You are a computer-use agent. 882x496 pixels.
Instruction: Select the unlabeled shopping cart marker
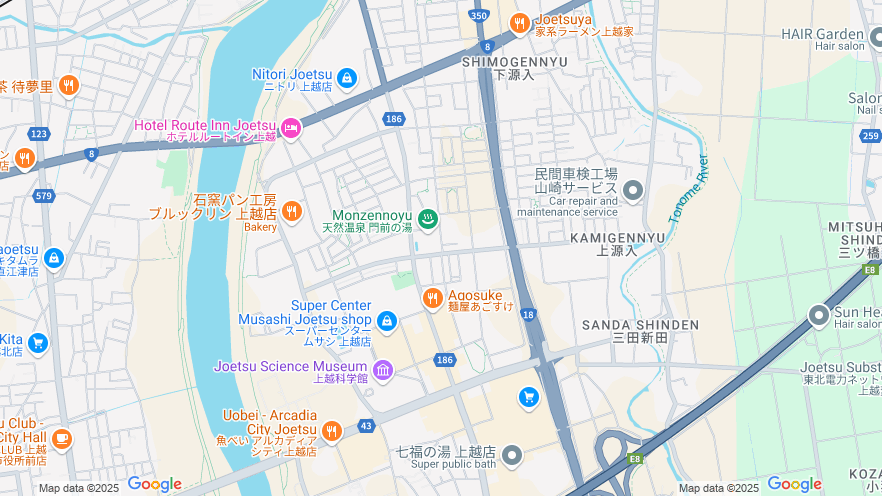[x=529, y=398]
